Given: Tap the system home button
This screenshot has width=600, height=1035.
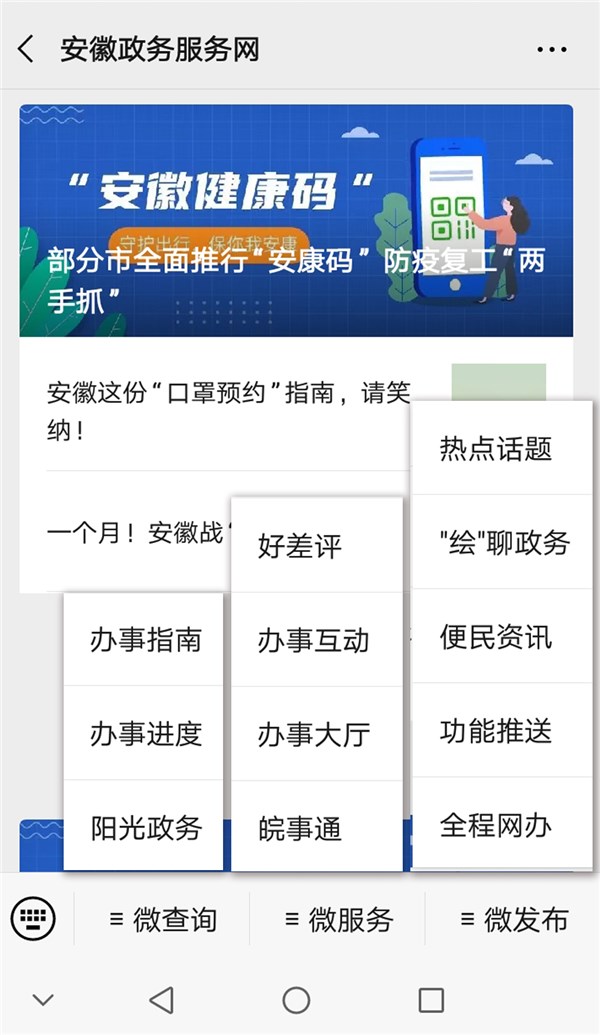Looking at the screenshot, I should point(296,999).
